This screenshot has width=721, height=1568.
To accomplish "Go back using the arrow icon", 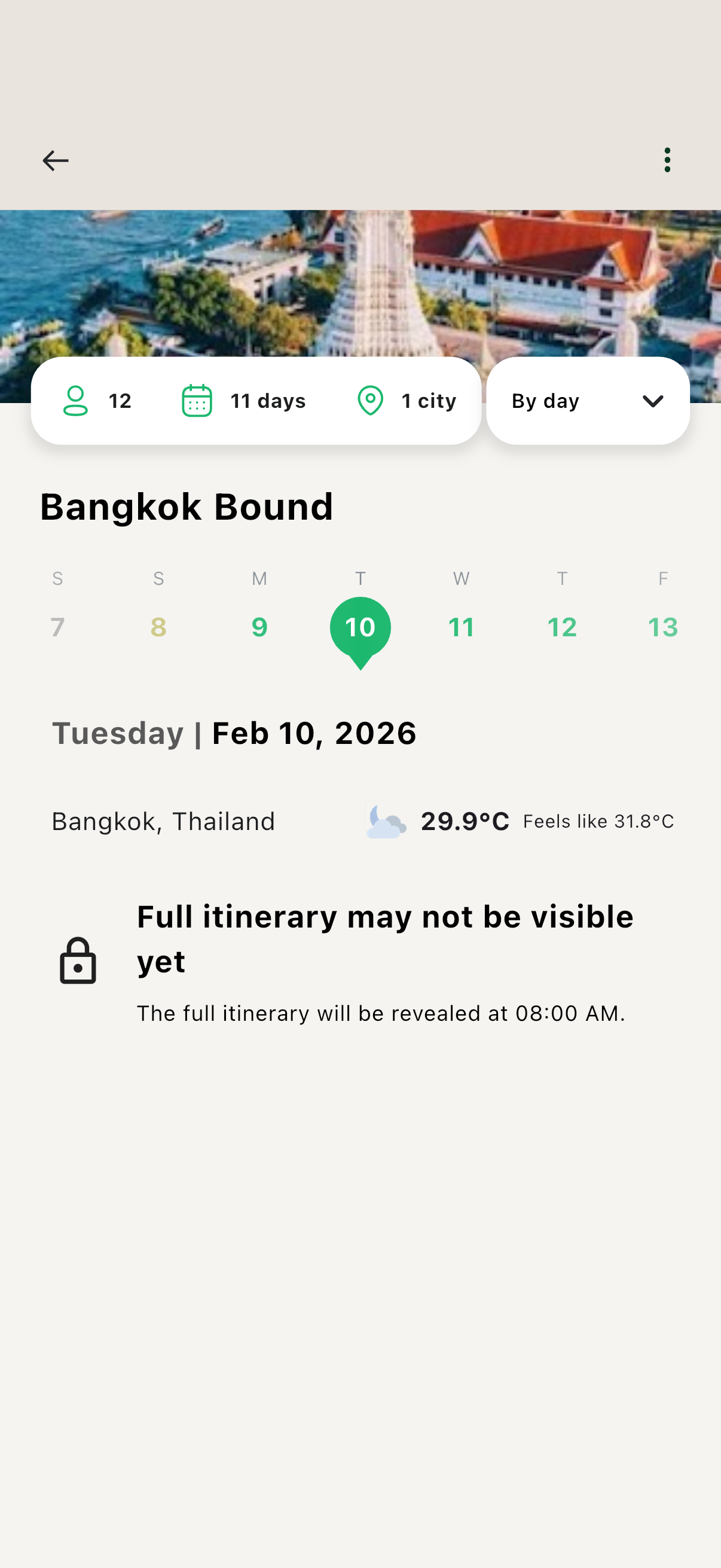I will (56, 161).
